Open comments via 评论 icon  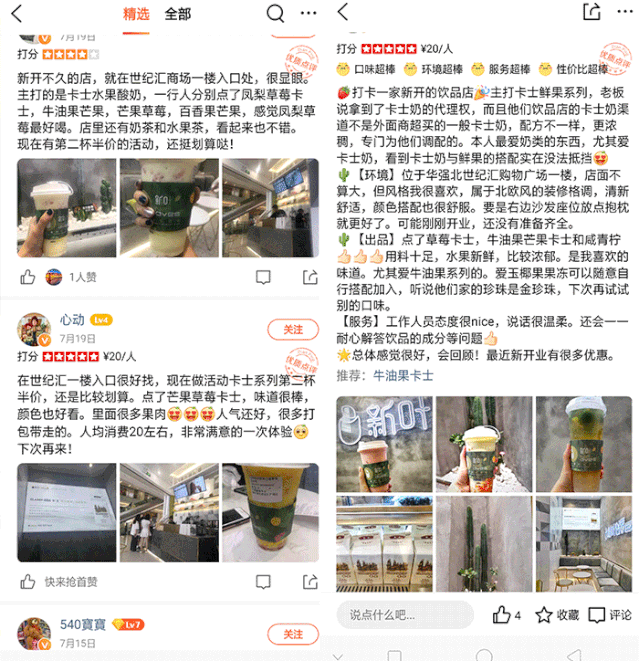[x=611, y=615]
